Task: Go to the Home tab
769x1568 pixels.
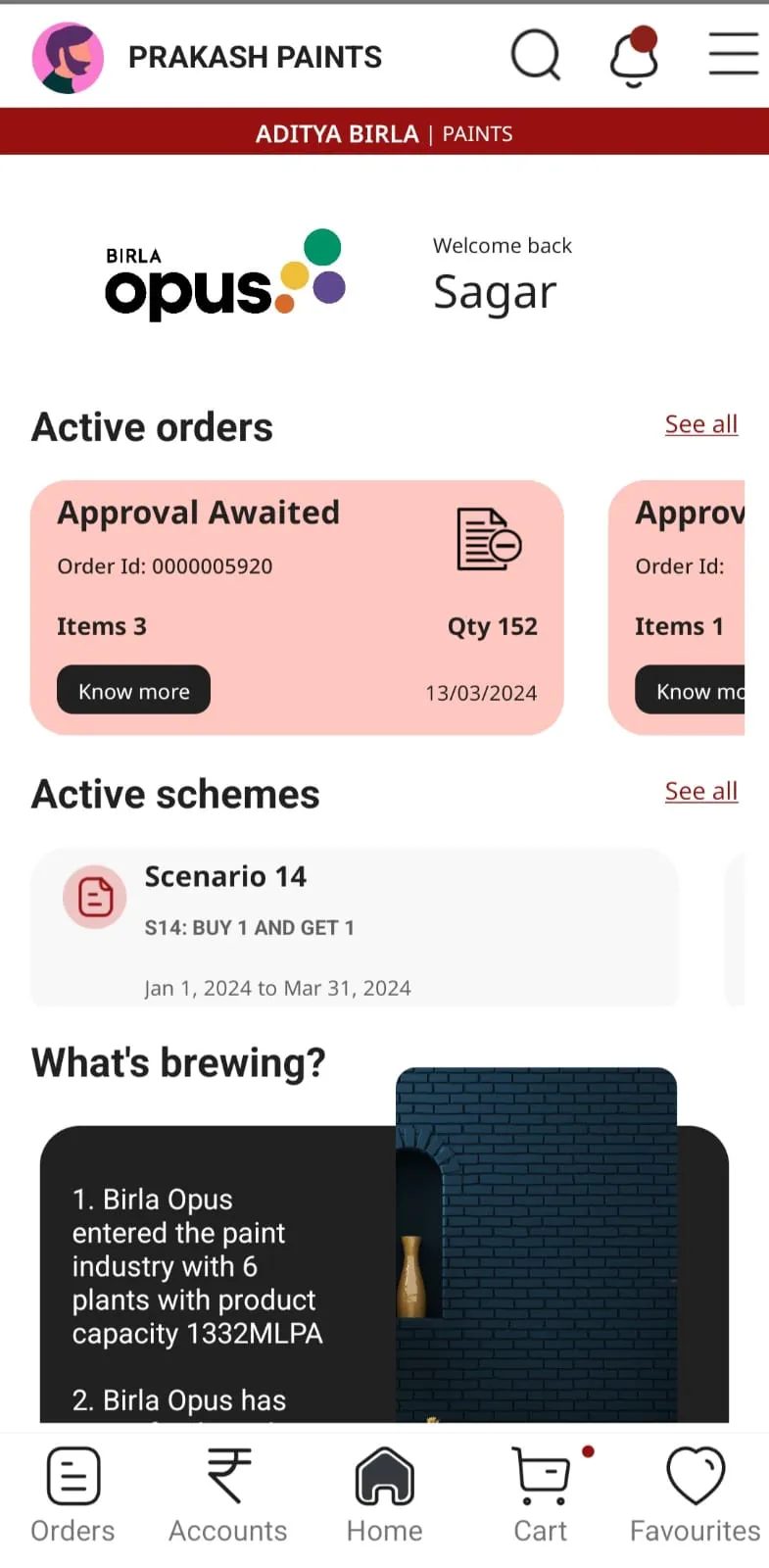Action: pyautogui.click(x=384, y=1494)
